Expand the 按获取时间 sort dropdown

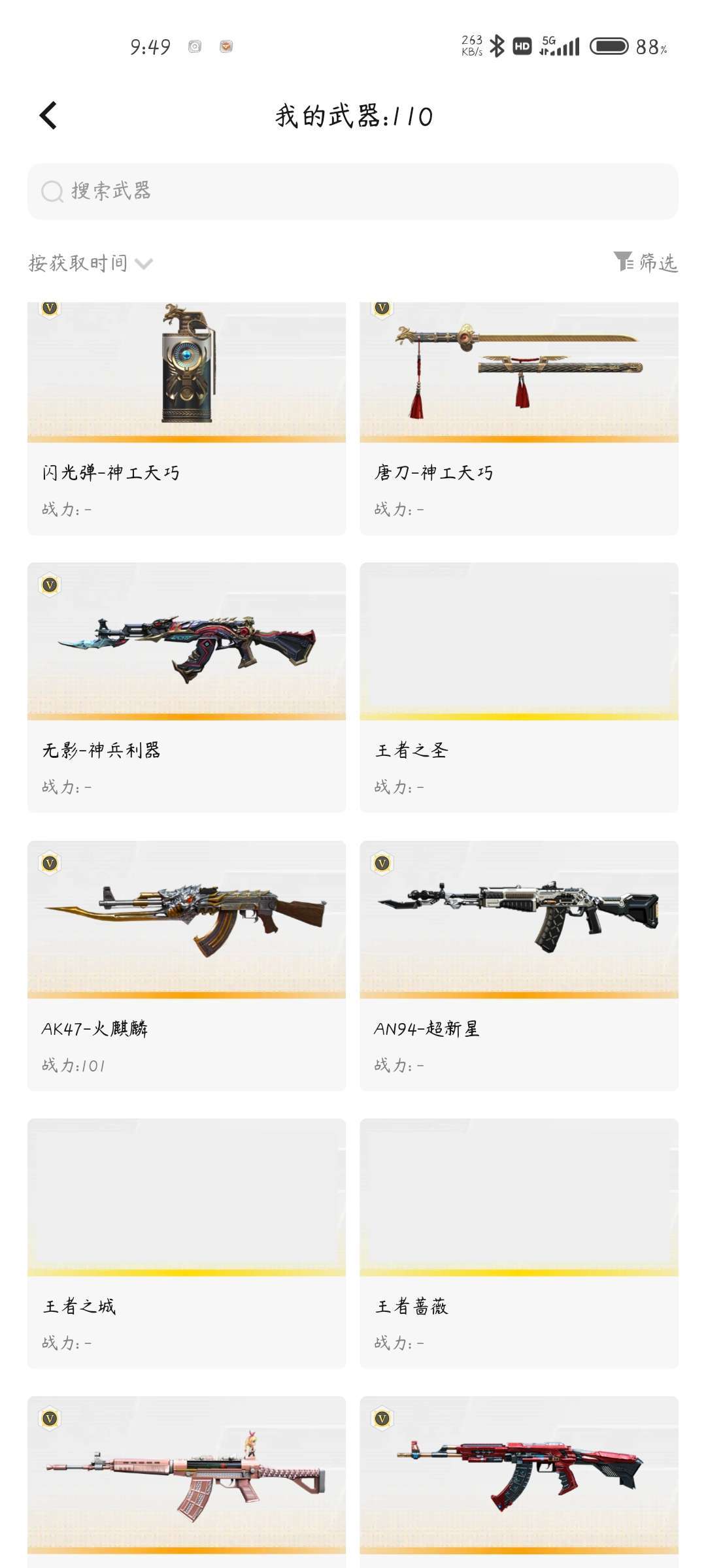coord(90,263)
